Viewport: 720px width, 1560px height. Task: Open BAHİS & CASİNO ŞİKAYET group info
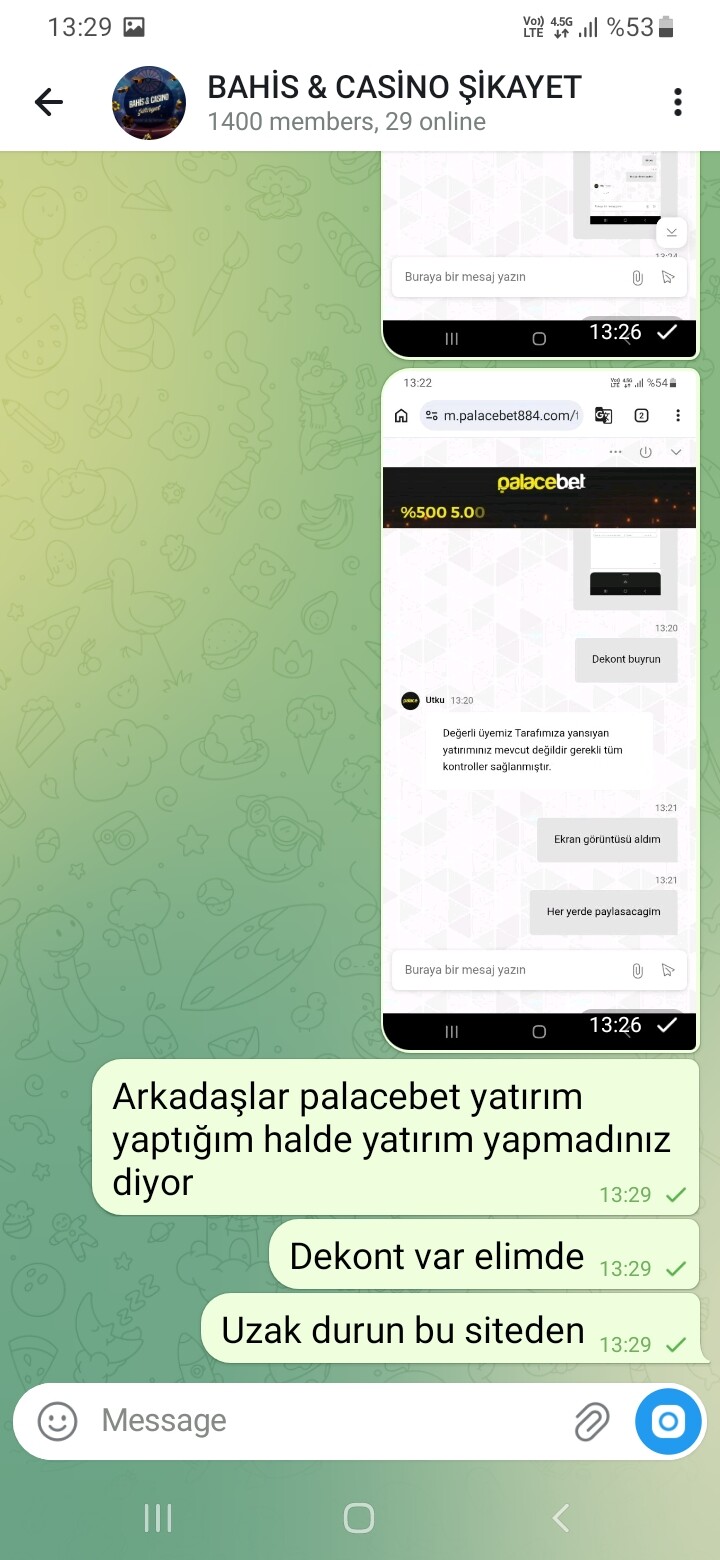click(x=394, y=103)
